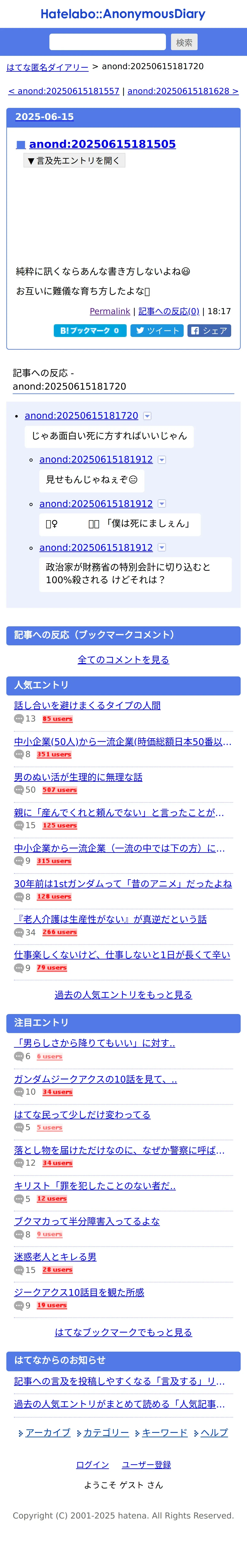Expand 言及先エントリを開く
This screenshot has width=247, height=1568.
74,161
